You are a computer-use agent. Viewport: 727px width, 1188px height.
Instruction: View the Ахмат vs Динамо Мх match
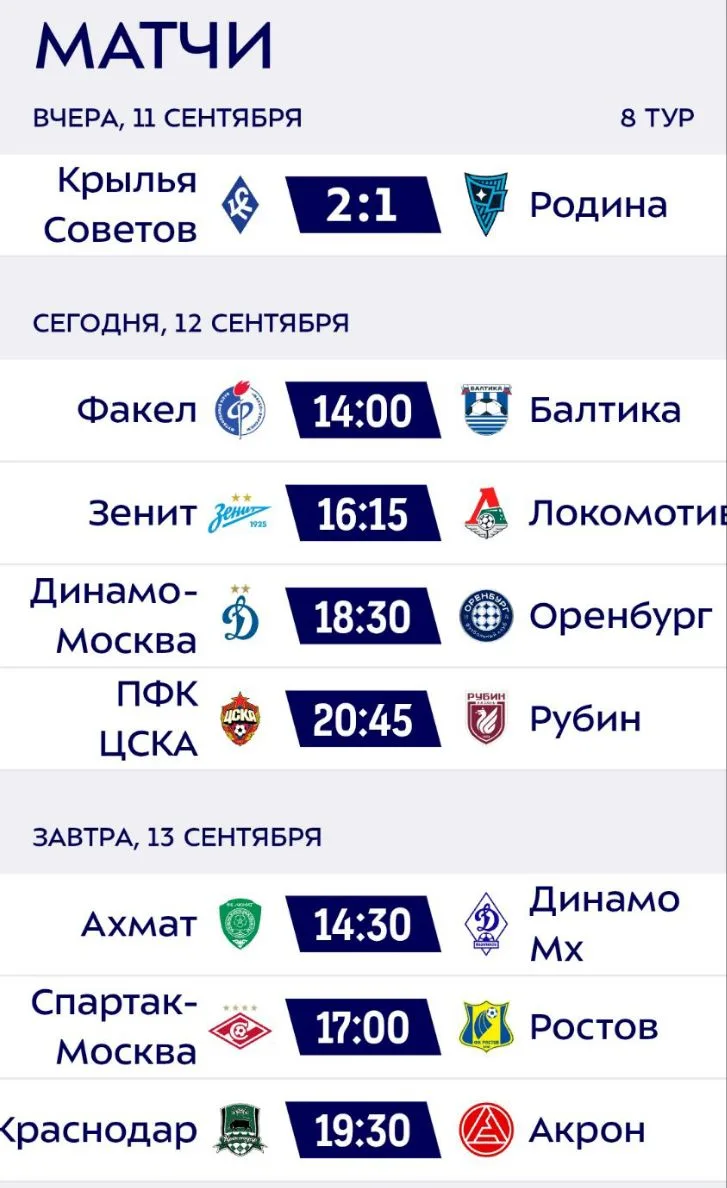coord(364,924)
